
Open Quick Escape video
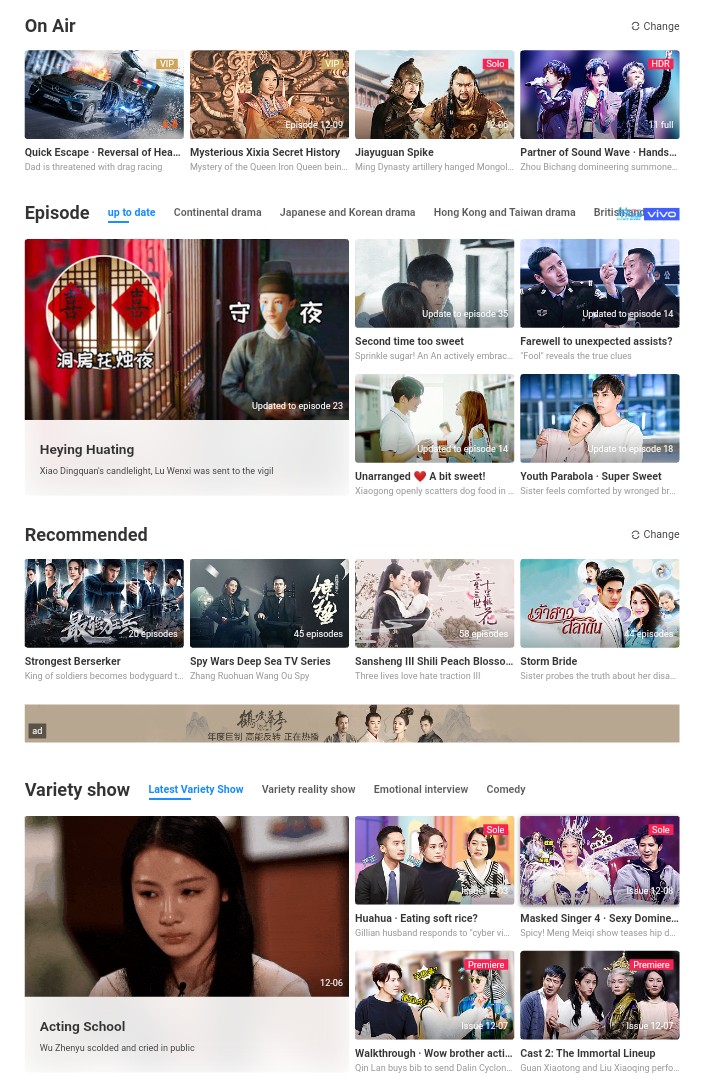(104, 95)
